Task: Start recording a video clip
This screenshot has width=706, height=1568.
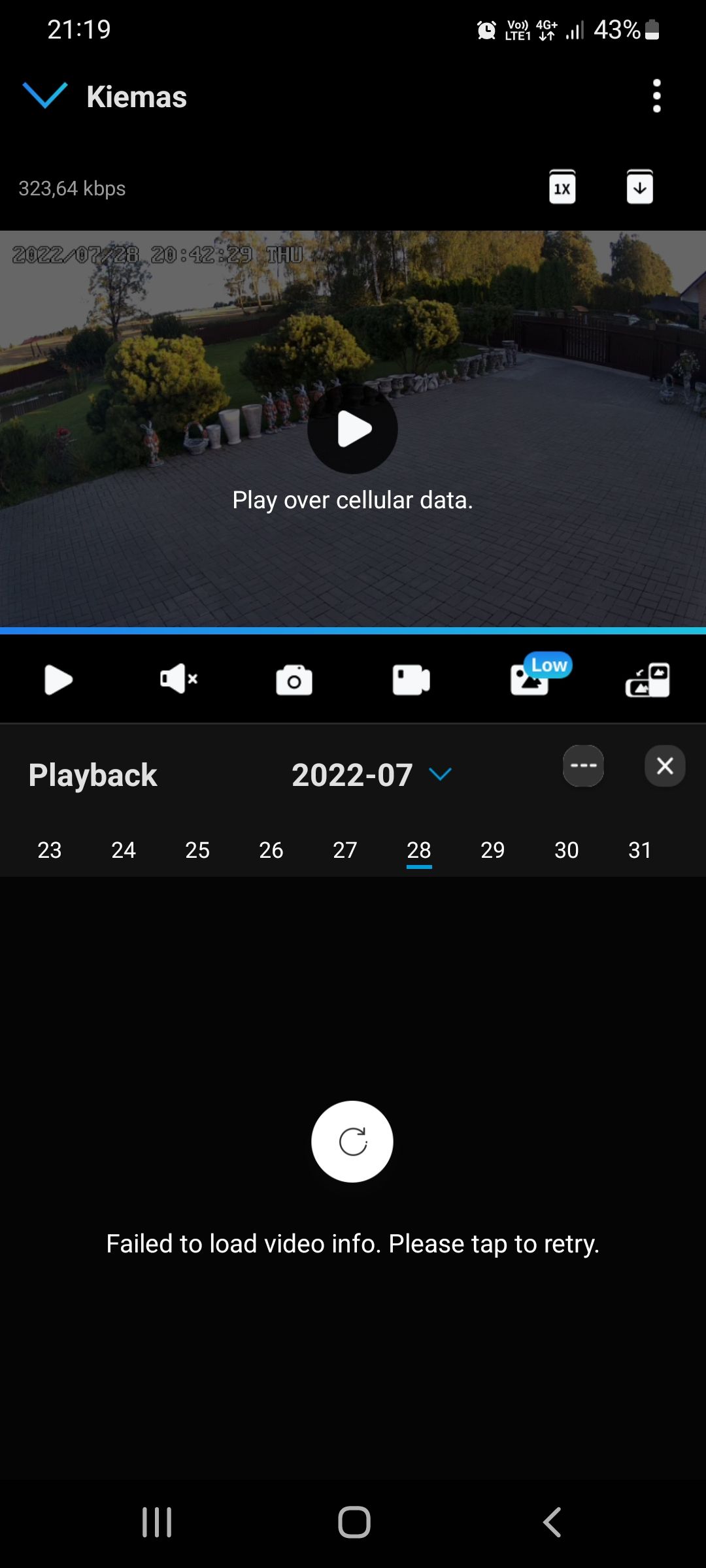Action: 411,680
